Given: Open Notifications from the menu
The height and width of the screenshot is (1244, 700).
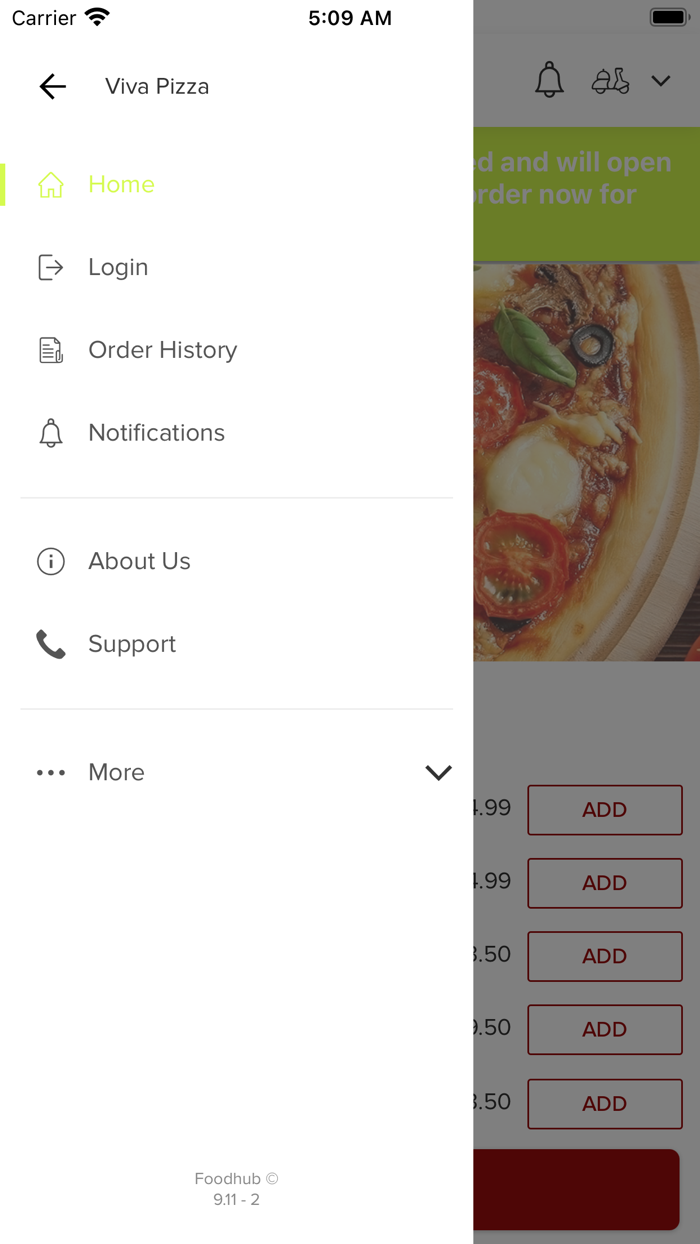Looking at the screenshot, I should point(236,433).
